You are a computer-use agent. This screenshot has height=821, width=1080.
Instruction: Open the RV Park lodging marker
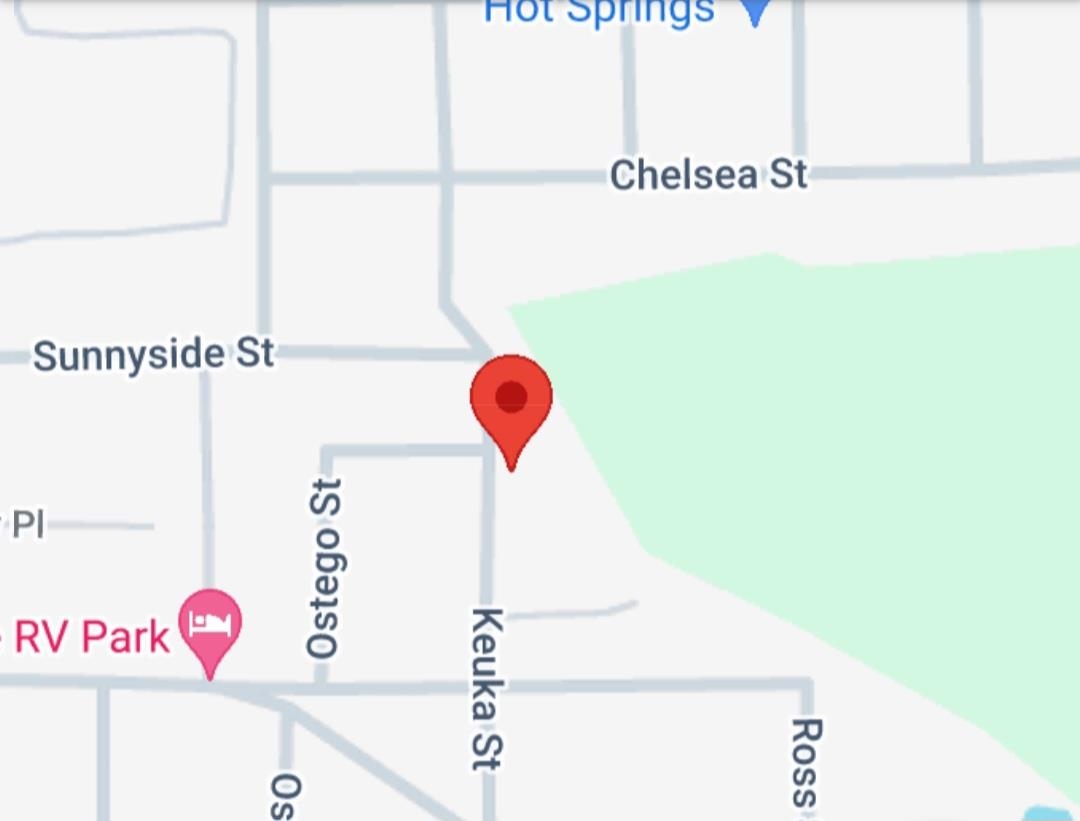coord(210,627)
